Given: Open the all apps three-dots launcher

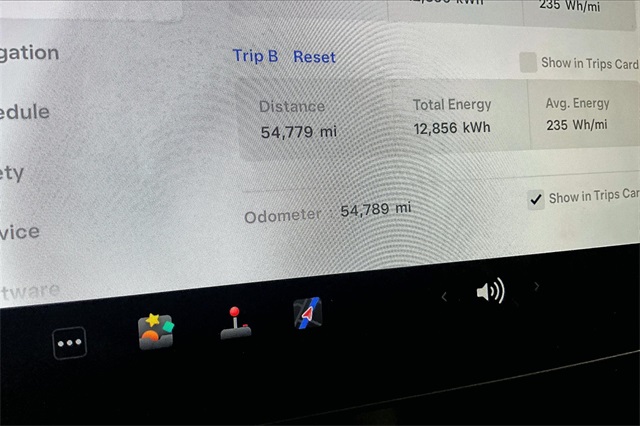Looking at the screenshot, I should coord(69,343).
